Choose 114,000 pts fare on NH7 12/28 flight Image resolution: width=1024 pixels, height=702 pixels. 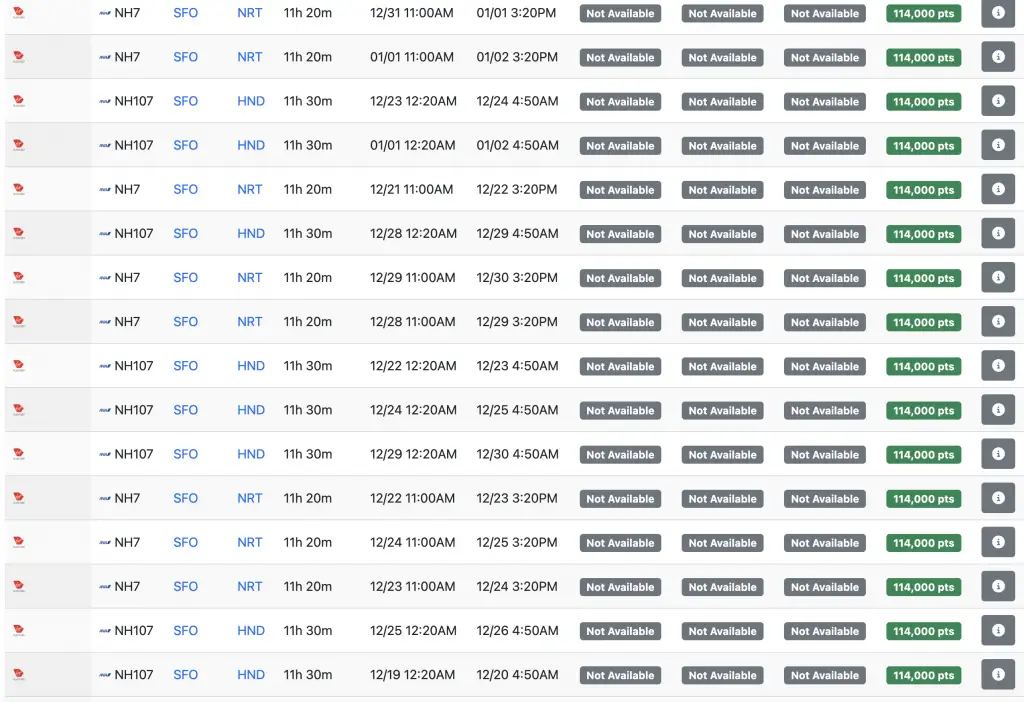923,322
